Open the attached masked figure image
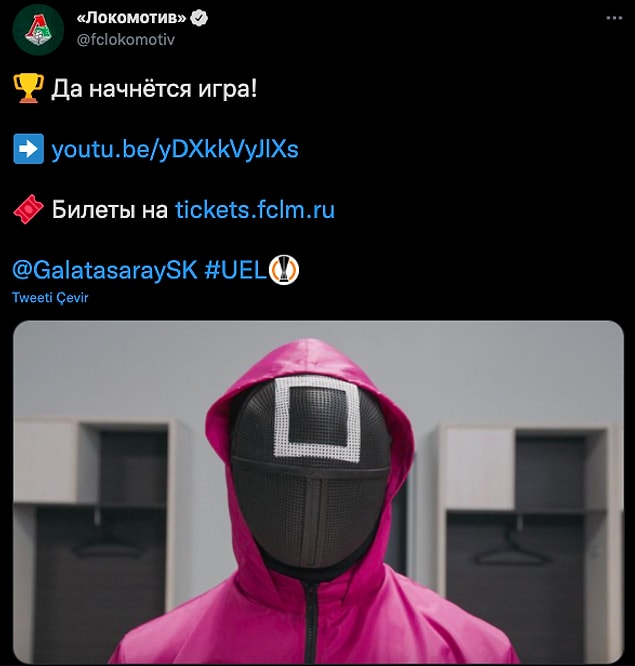 tap(317, 490)
